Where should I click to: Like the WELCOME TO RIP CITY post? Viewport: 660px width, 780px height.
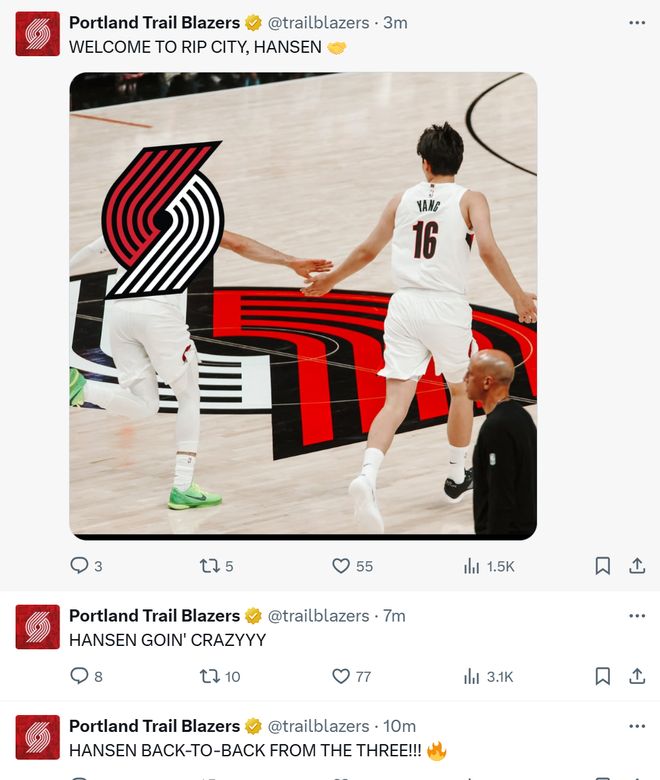[x=341, y=566]
